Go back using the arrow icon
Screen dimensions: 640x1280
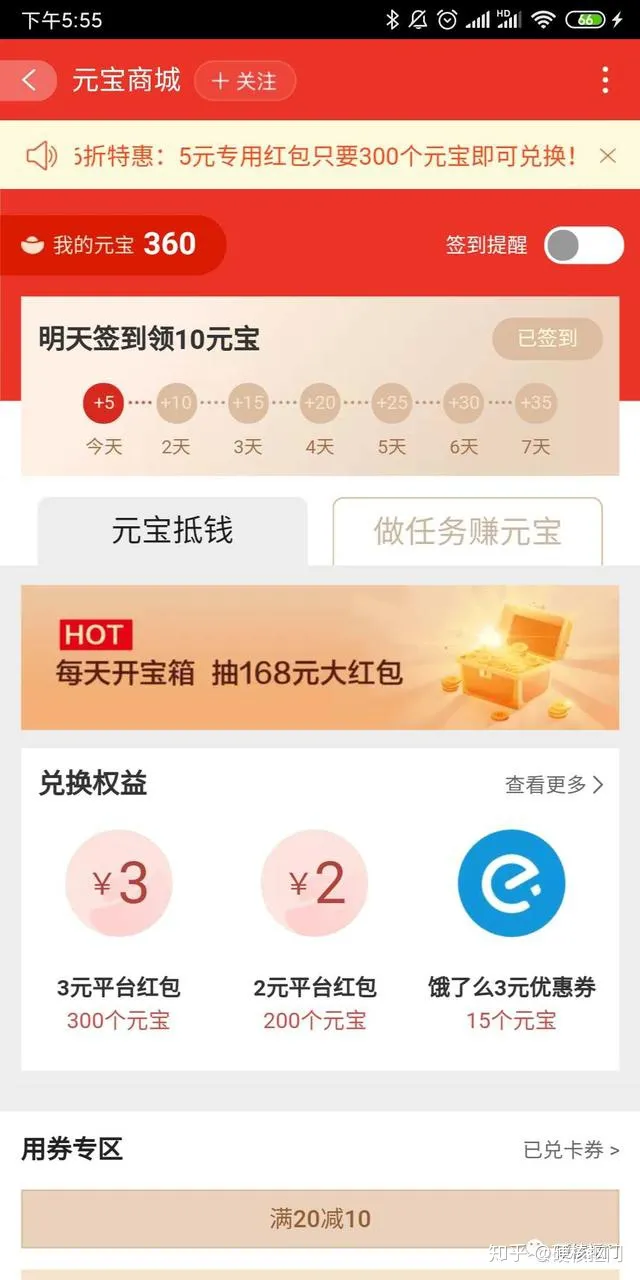point(29,81)
